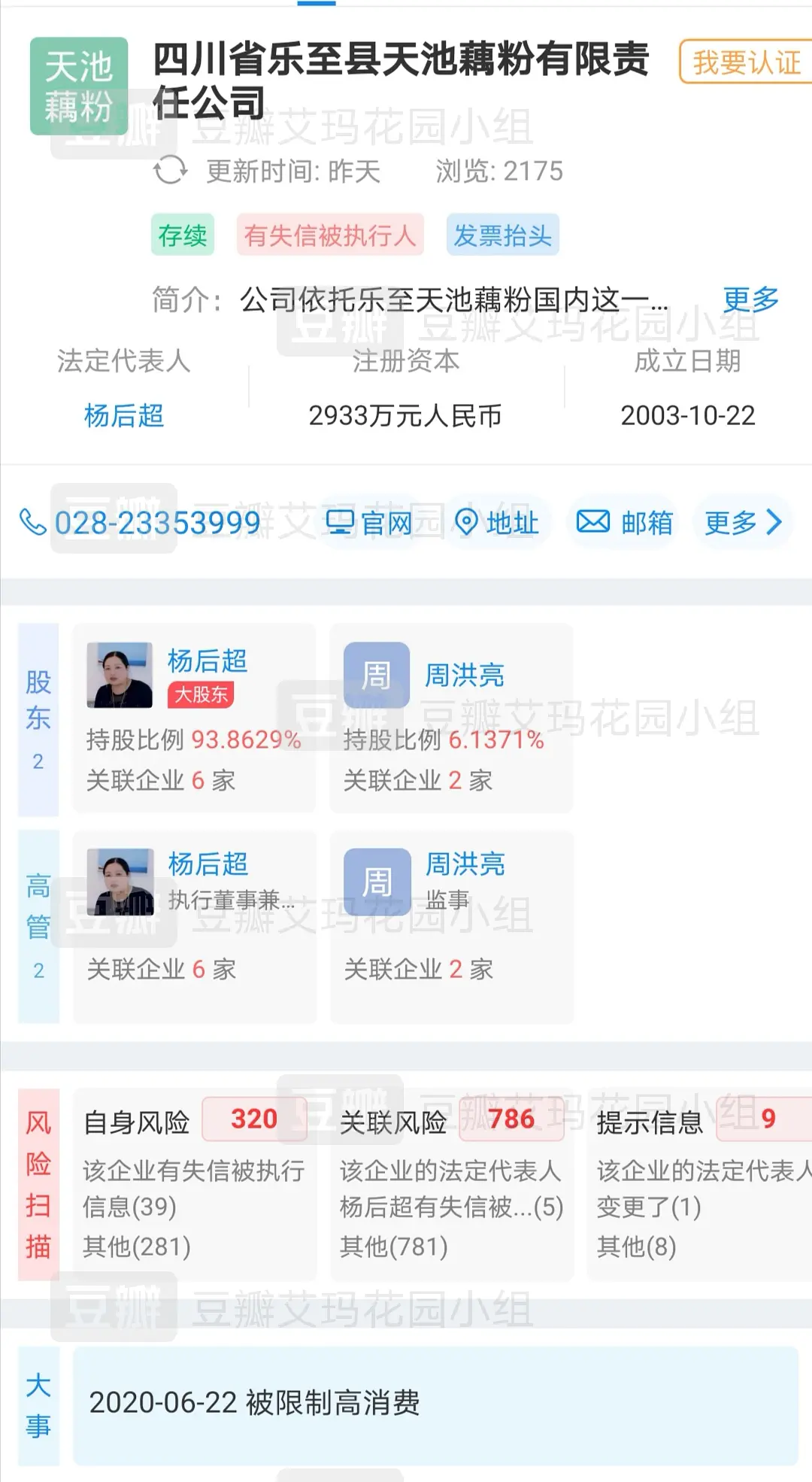Tap the 有失信被执行人 tag
The image size is (812, 1482).
(329, 235)
